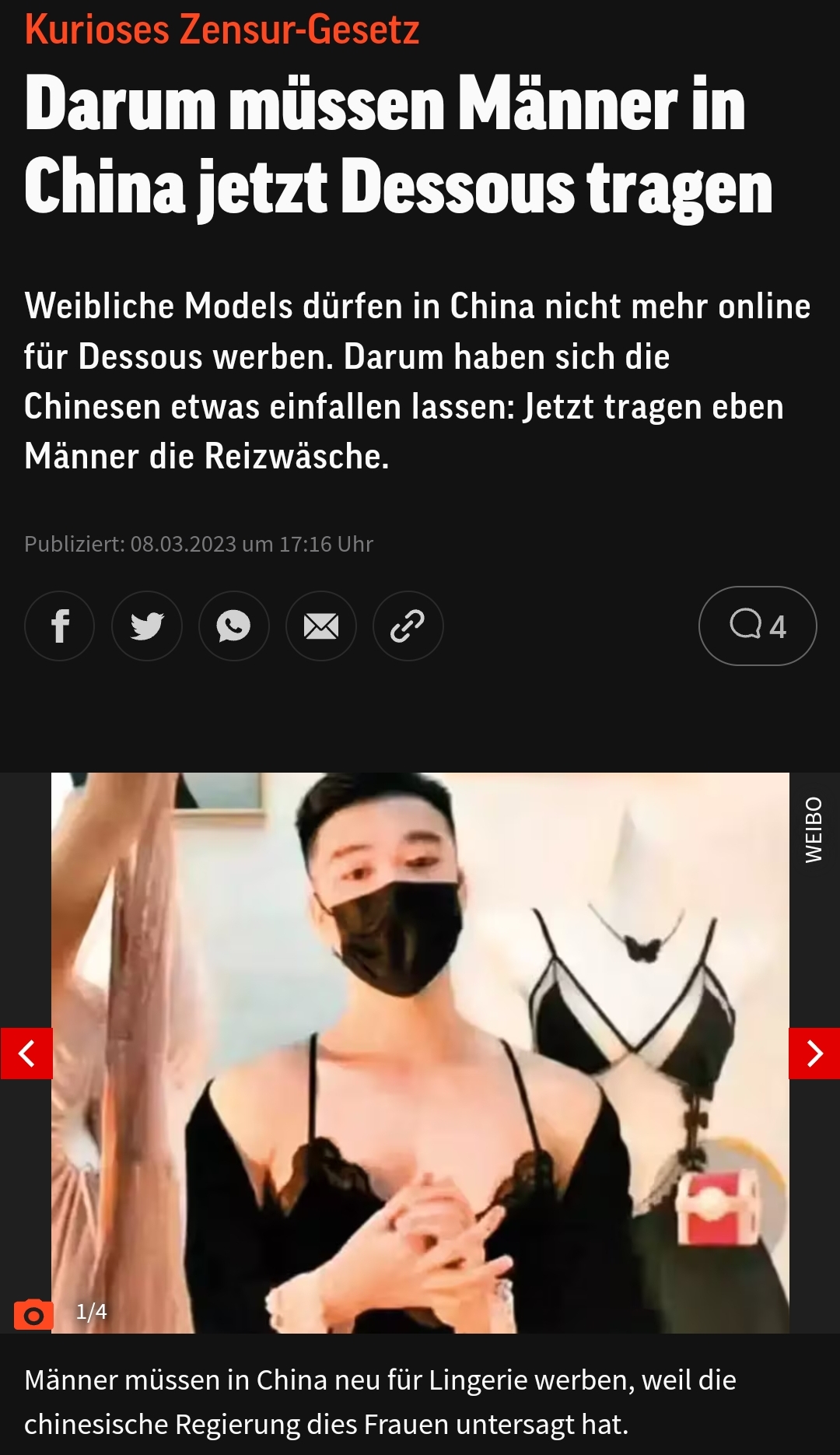Image resolution: width=840 pixels, height=1455 pixels.
Task: Share the article via WhatsApp
Action: click(x=234, y=626)
